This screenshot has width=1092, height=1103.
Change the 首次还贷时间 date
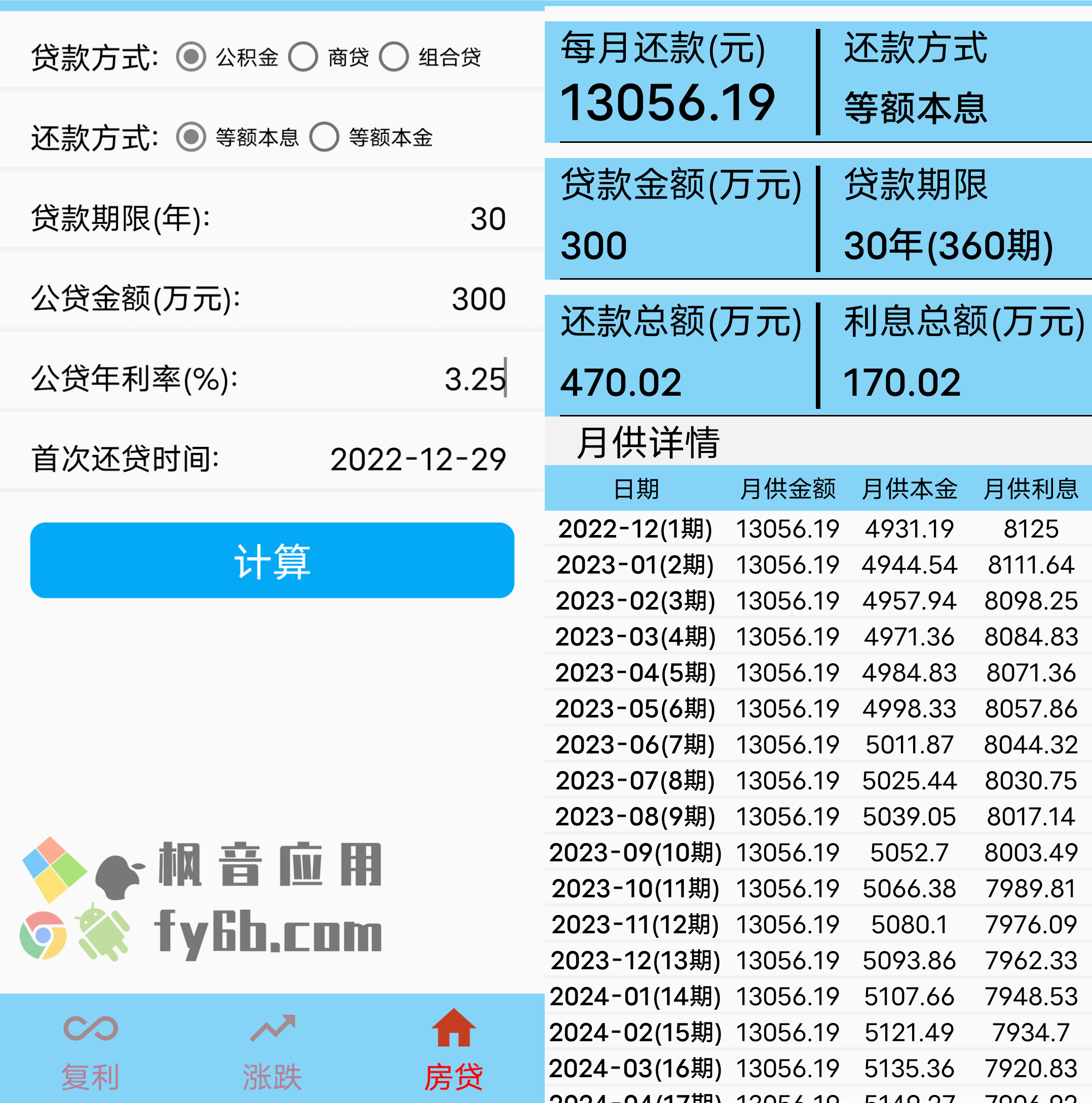(x=418, y=460)
